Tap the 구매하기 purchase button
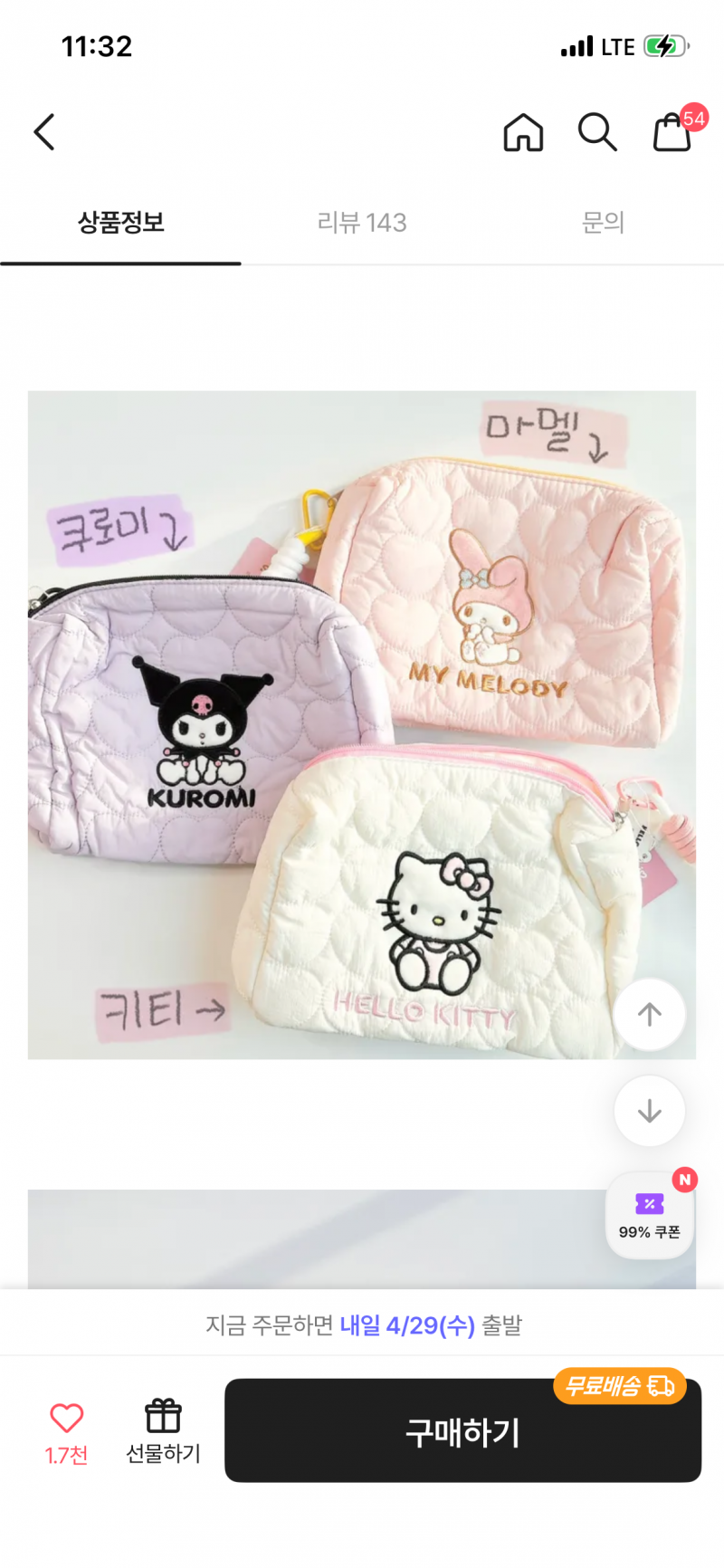Screen dimensions: 724x1568 462,1431
